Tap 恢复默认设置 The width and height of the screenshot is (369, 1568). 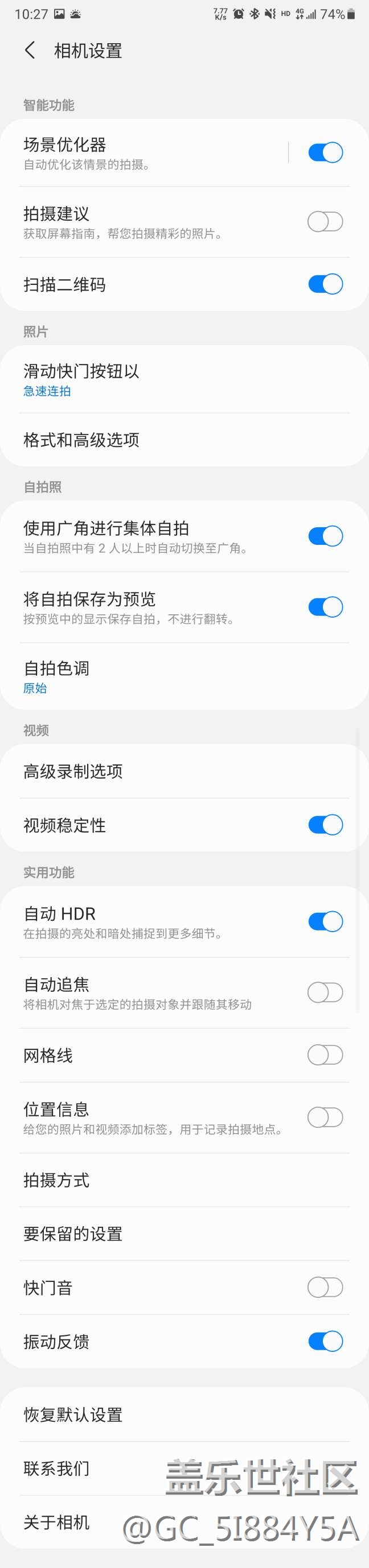(x=184, y=1414)
